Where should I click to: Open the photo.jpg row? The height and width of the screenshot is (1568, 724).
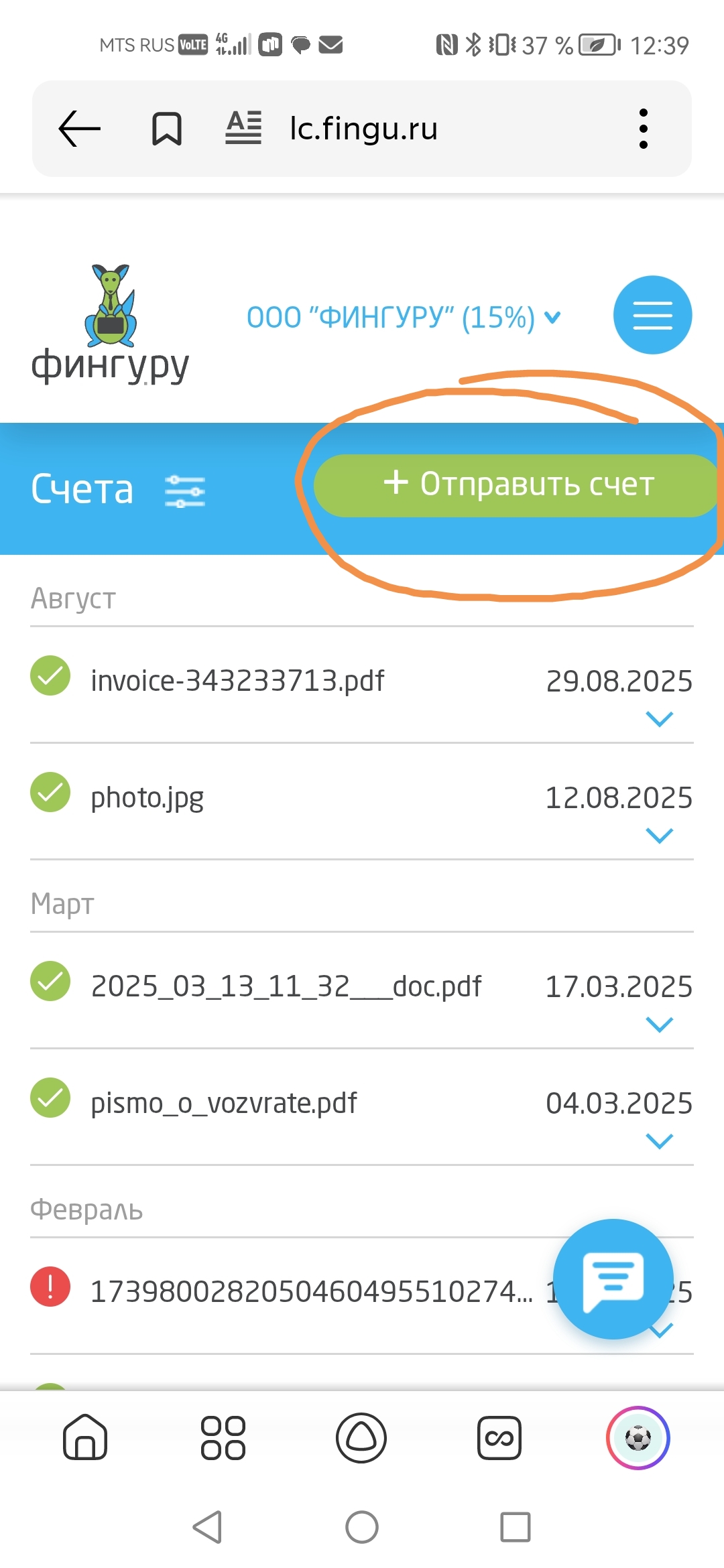point(362,801)
